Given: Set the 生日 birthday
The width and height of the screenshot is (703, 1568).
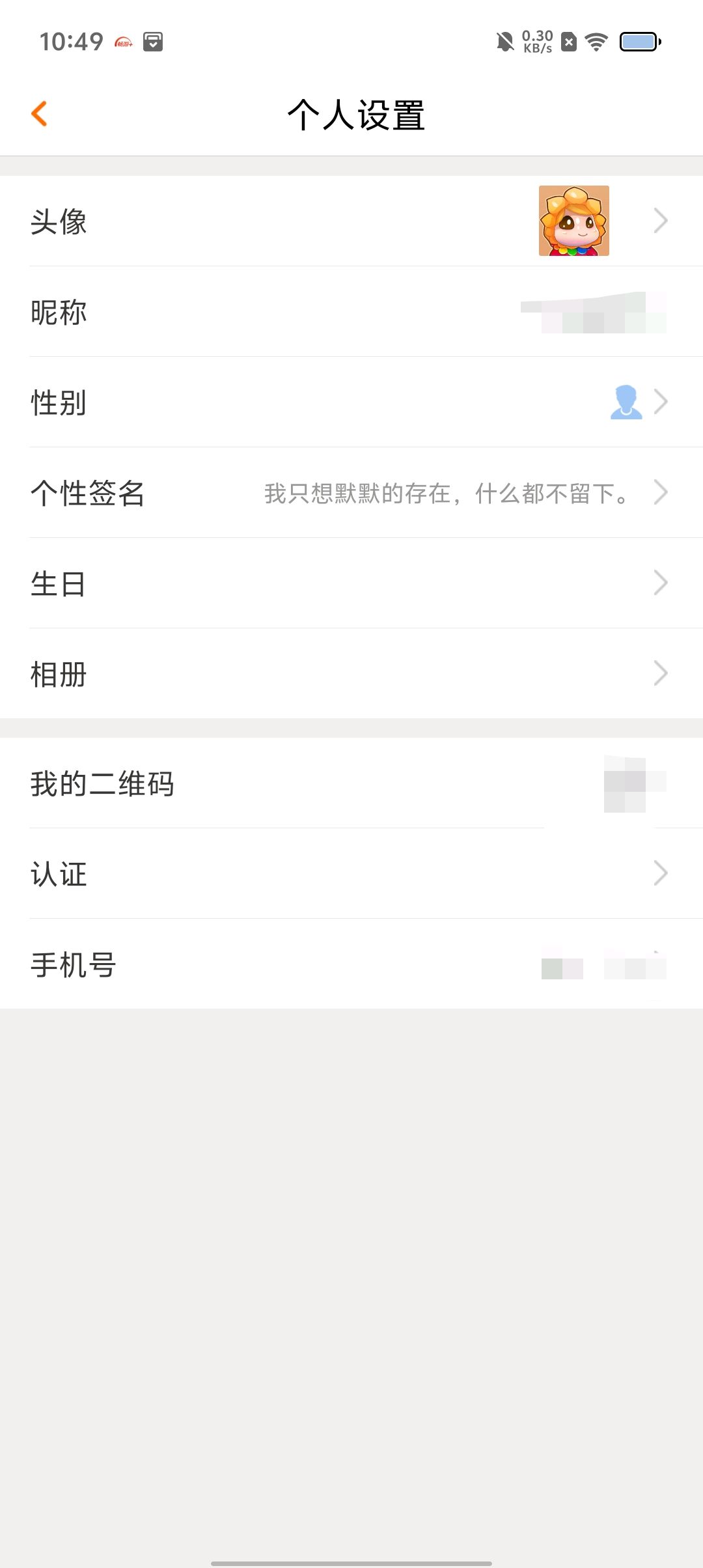Looking at the screenshot, I should click(351, 583).
